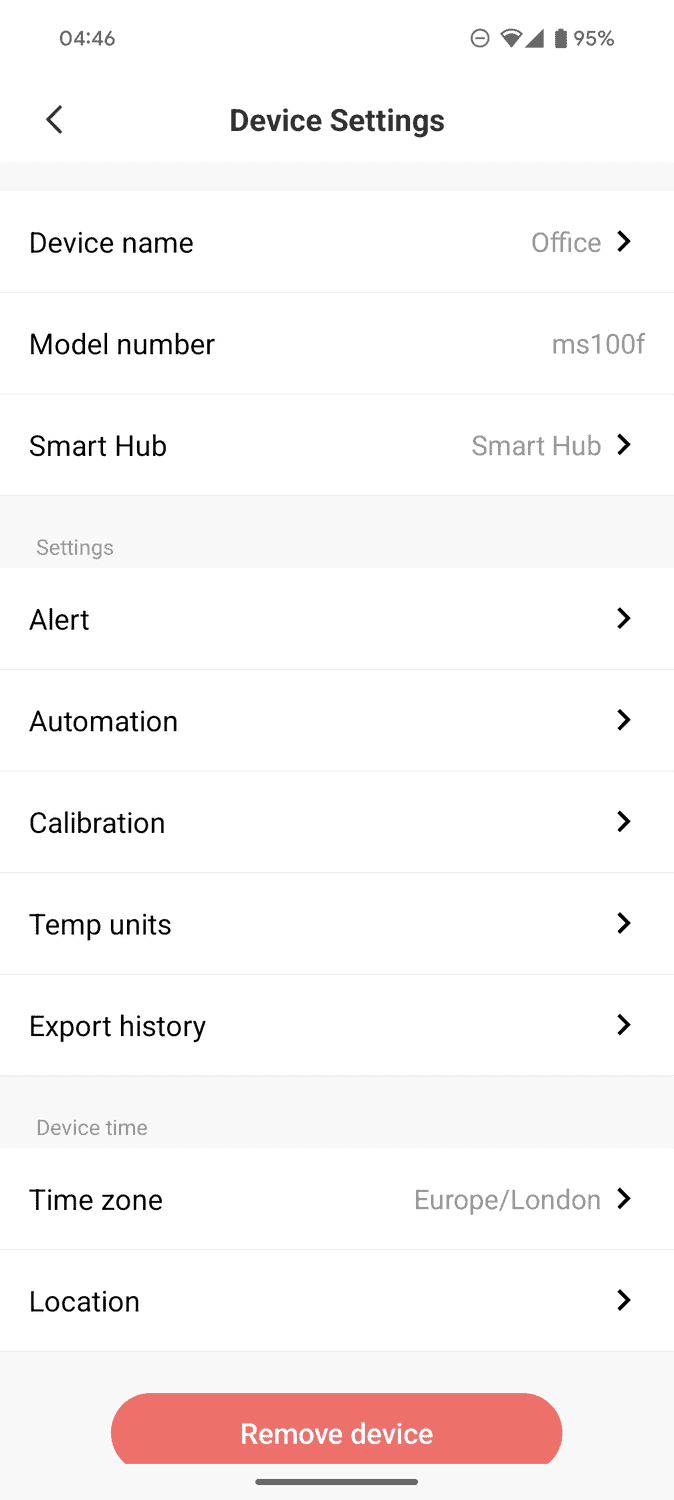Open Calibration settings
Screen dimensions: 674x1500
click(336, 822)
